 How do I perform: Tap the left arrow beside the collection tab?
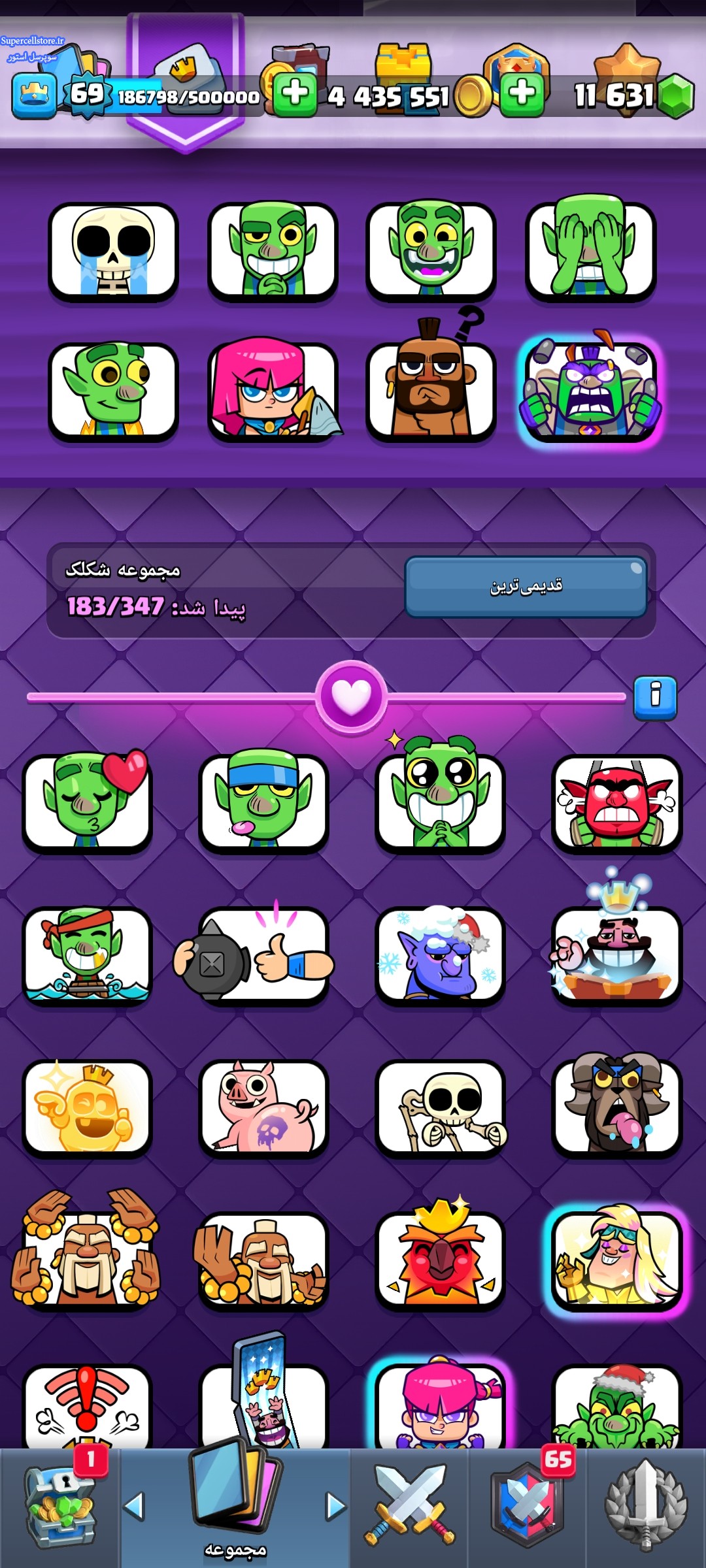[134, 1507]
